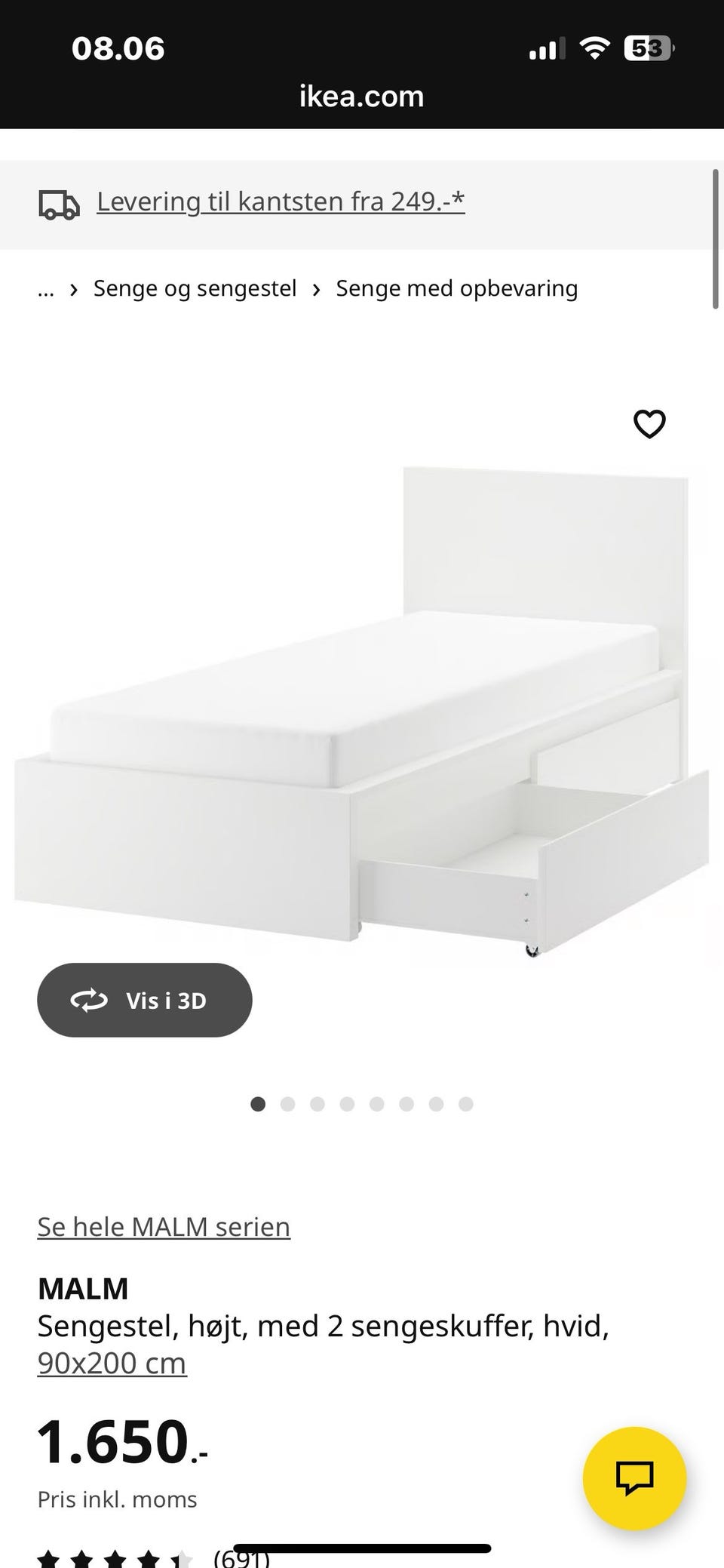Open the MALM bed product image

pyautogui.click(x=362, y=709)
